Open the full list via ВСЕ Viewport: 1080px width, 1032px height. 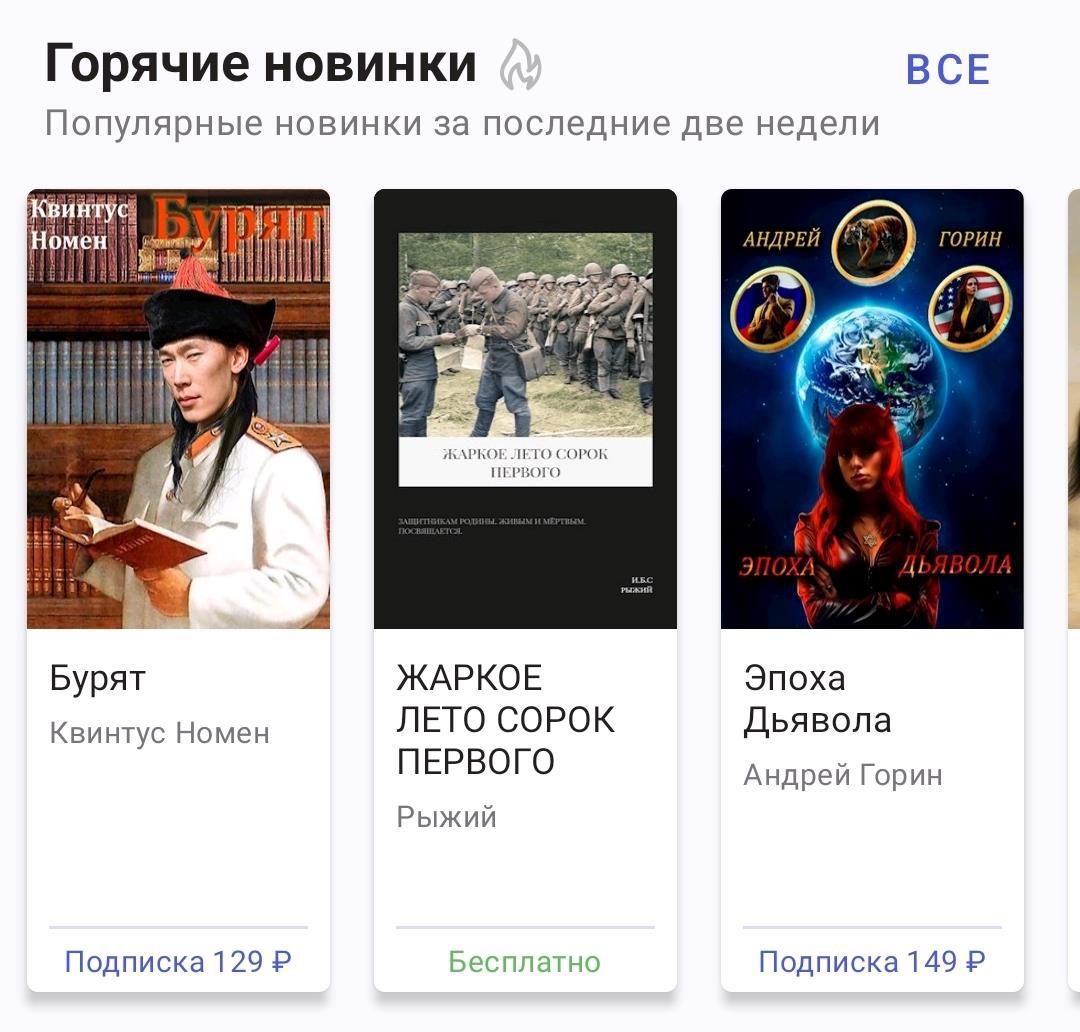pos(947,69)
